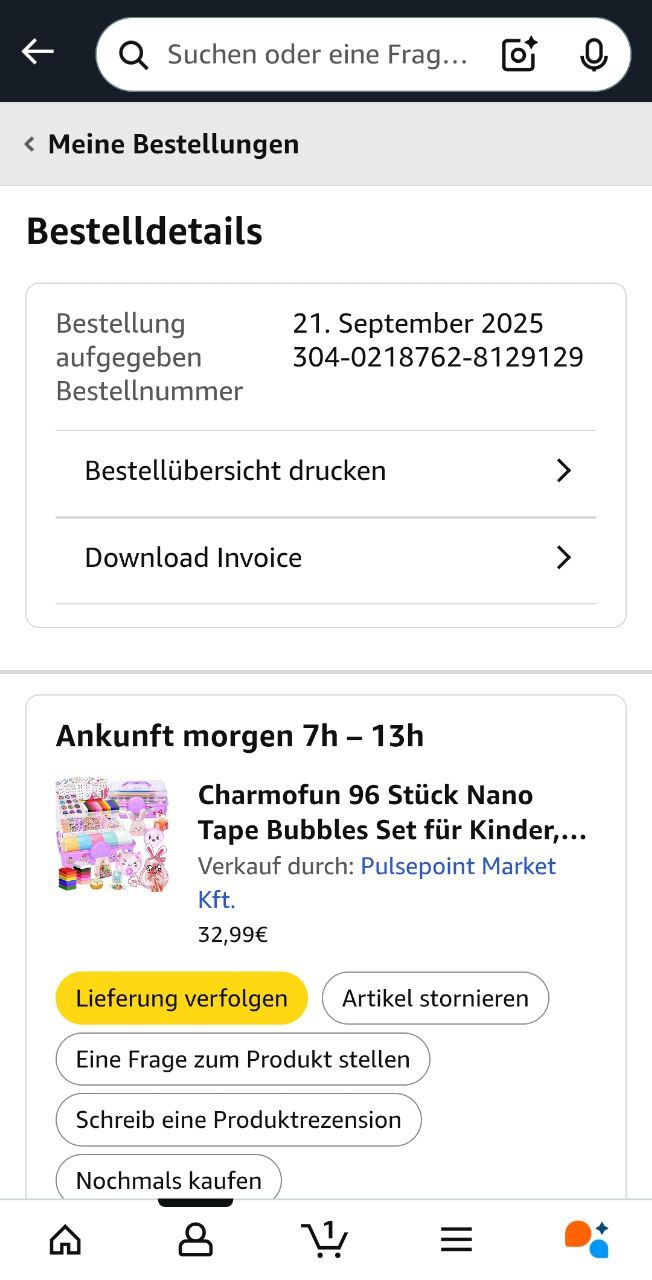Tap Lieferung verfolgen button
The width and height of the screenshot is (652, 1280).
181,998
